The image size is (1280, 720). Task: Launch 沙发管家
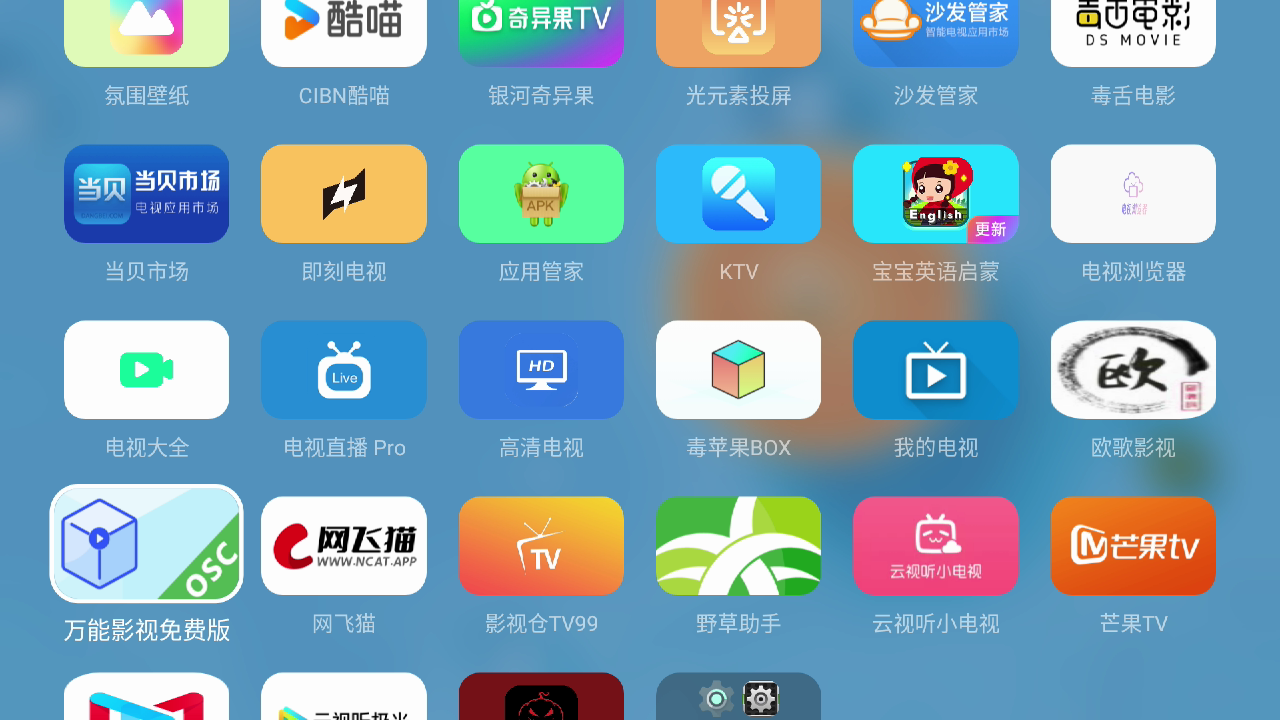click(935, 32)
